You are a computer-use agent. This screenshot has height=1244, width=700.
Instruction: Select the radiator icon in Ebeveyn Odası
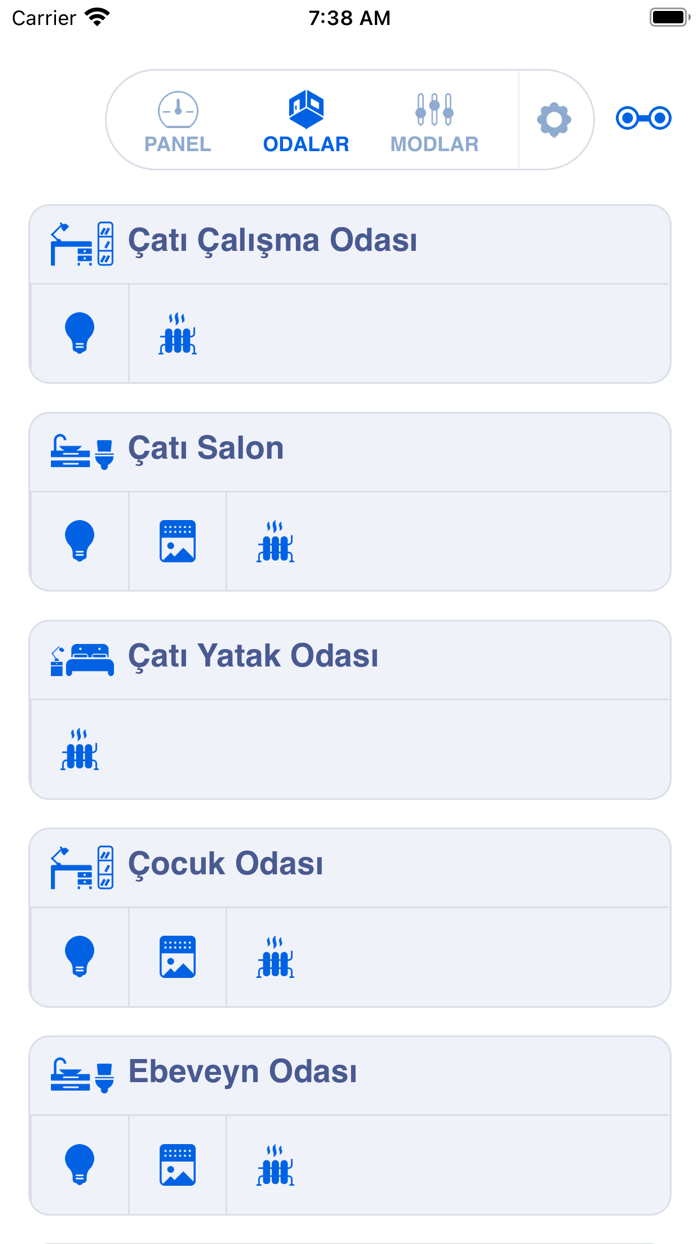tap(275, 1165)
